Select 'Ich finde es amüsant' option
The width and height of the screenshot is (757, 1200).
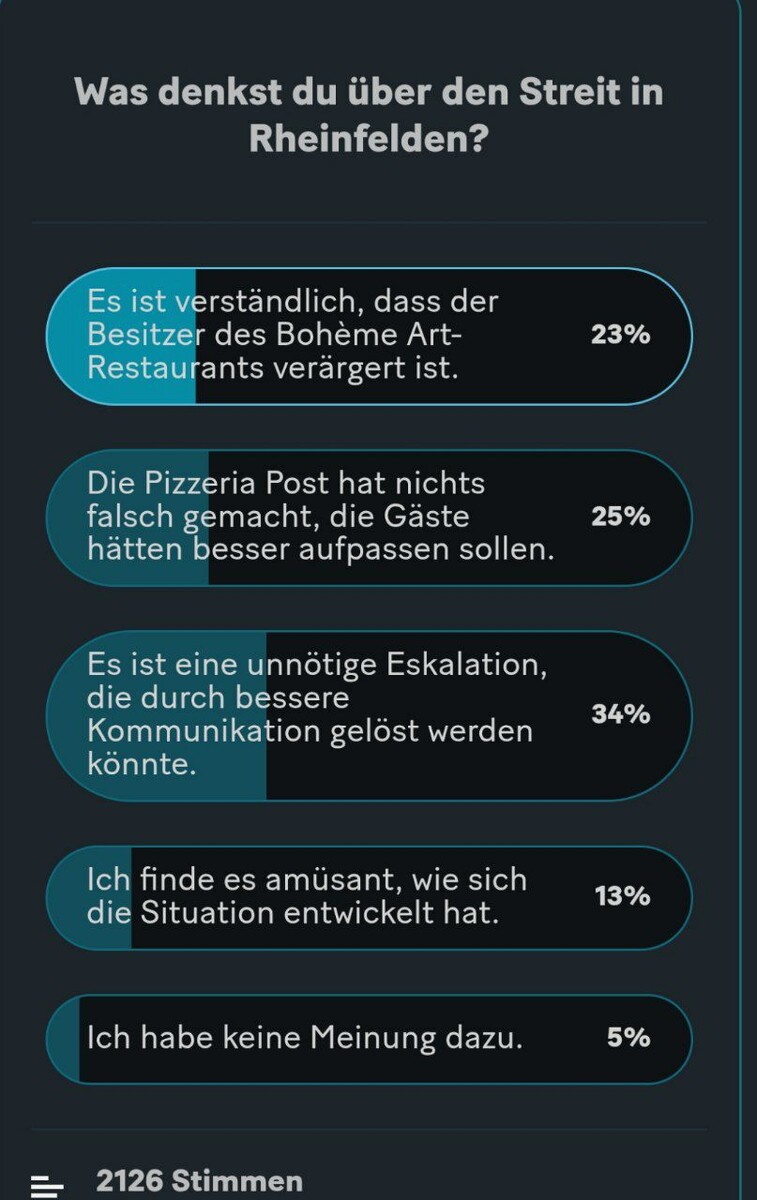pos(369,897)
